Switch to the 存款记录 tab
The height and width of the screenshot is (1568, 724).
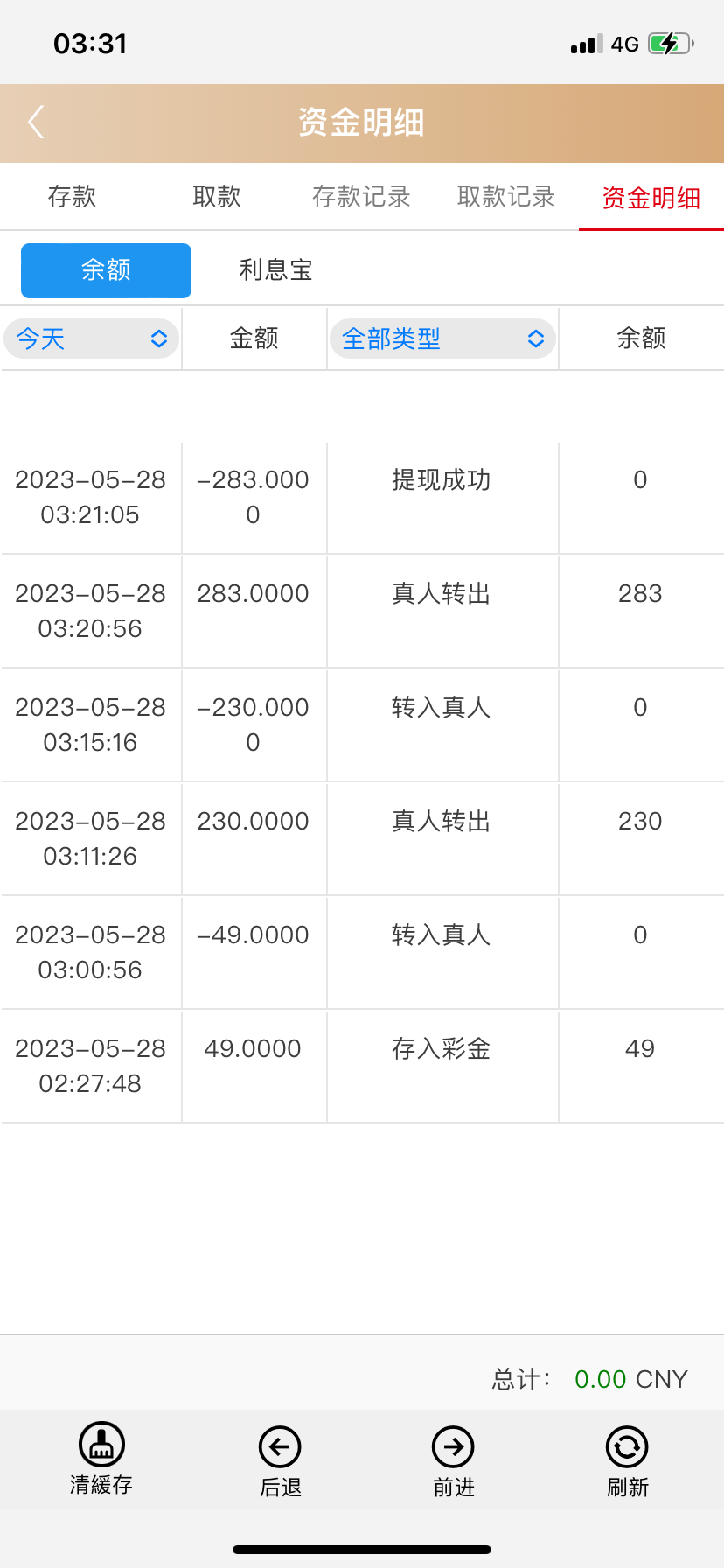pyautogui.click(x=361, y=196)
